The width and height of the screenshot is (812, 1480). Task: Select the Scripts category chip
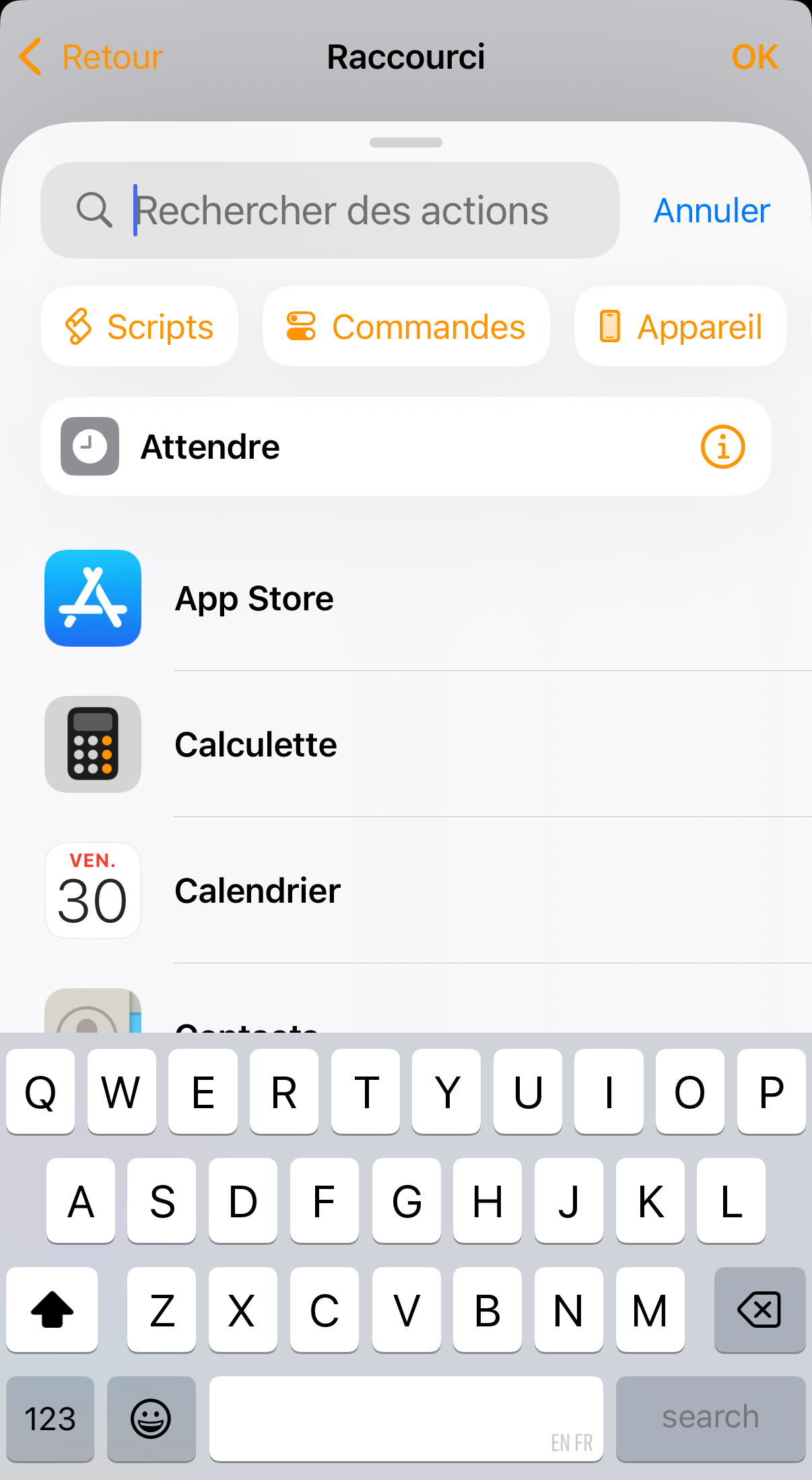139,327
